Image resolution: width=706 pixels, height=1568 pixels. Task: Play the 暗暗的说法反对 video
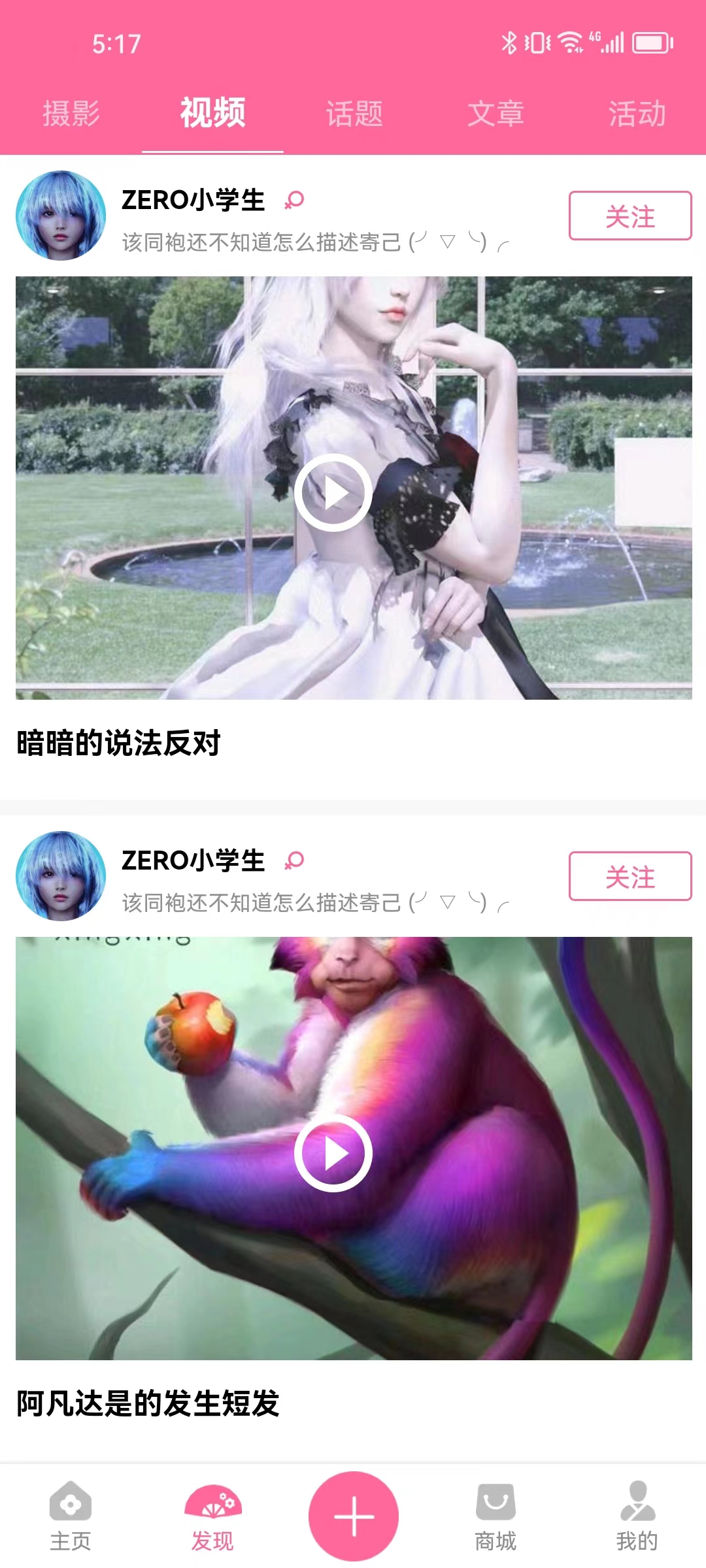click(x=333, y=493)
